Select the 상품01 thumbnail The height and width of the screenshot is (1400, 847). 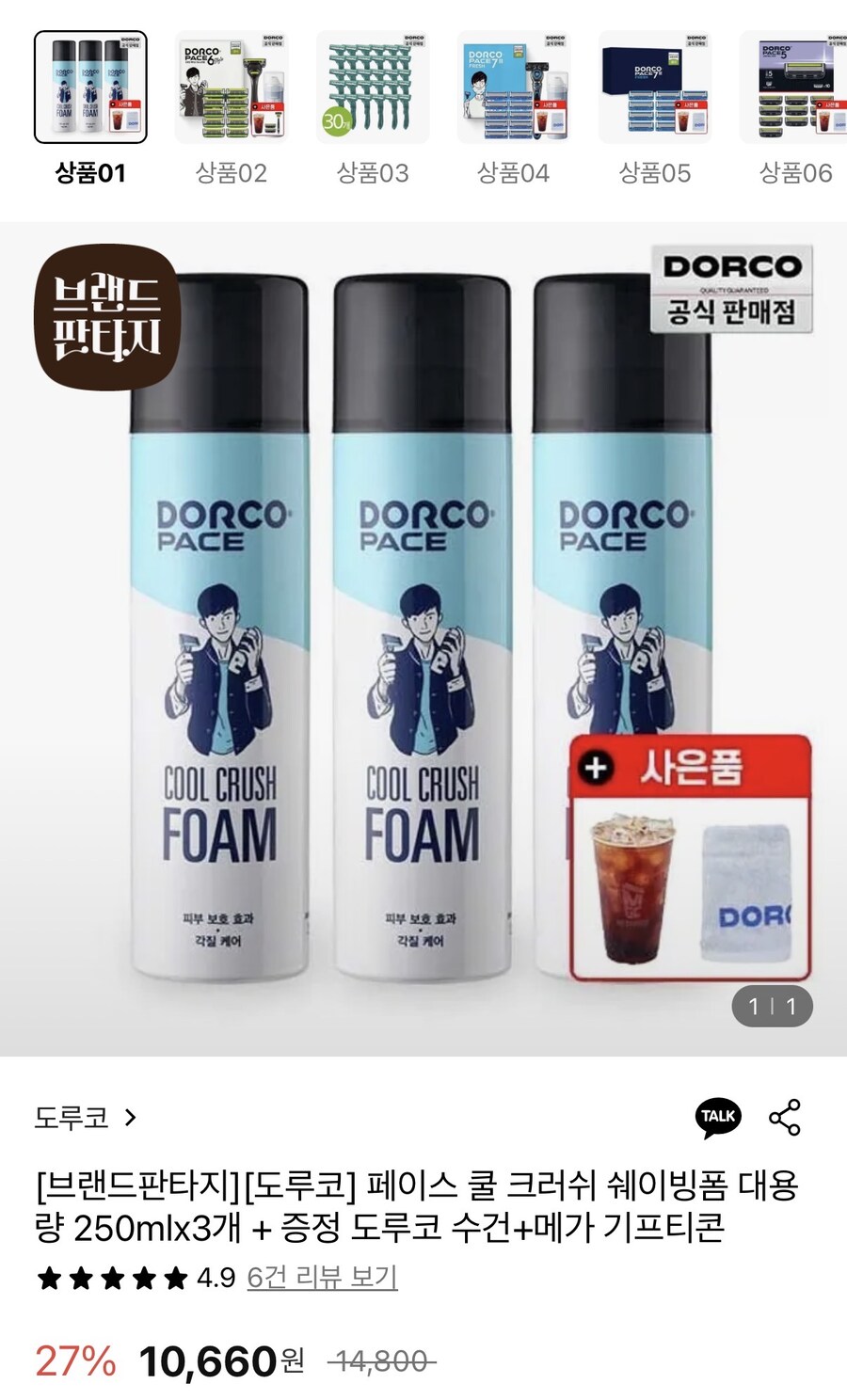click(x=90, y=87)
